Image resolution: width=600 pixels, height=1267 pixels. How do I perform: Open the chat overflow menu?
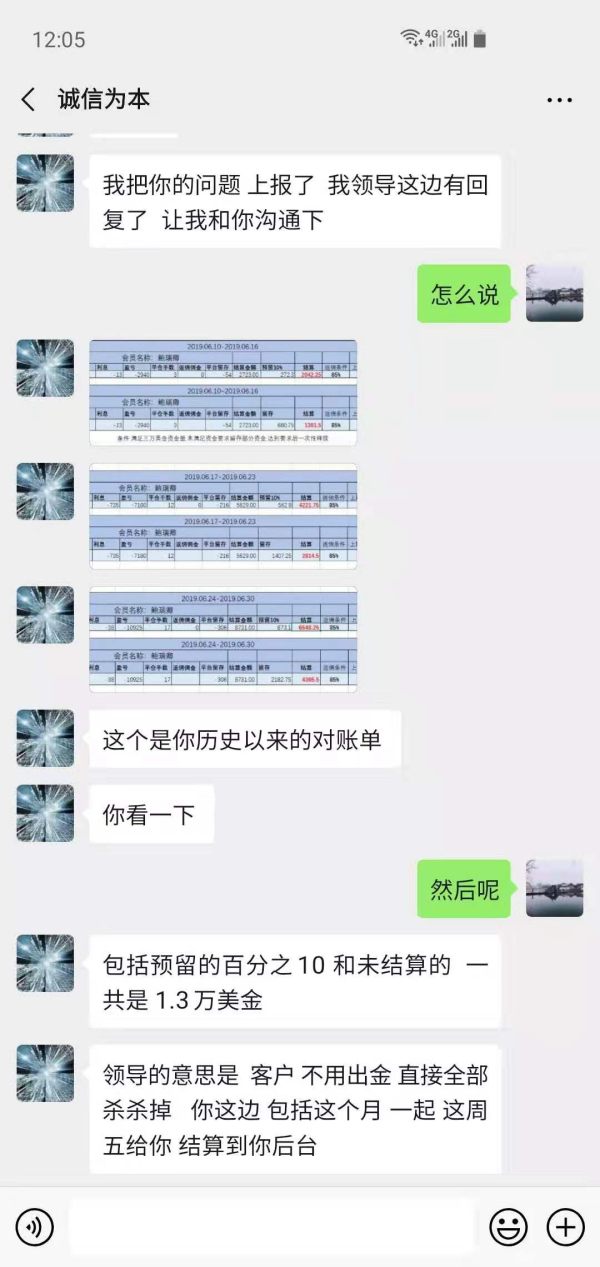point(559,100)
